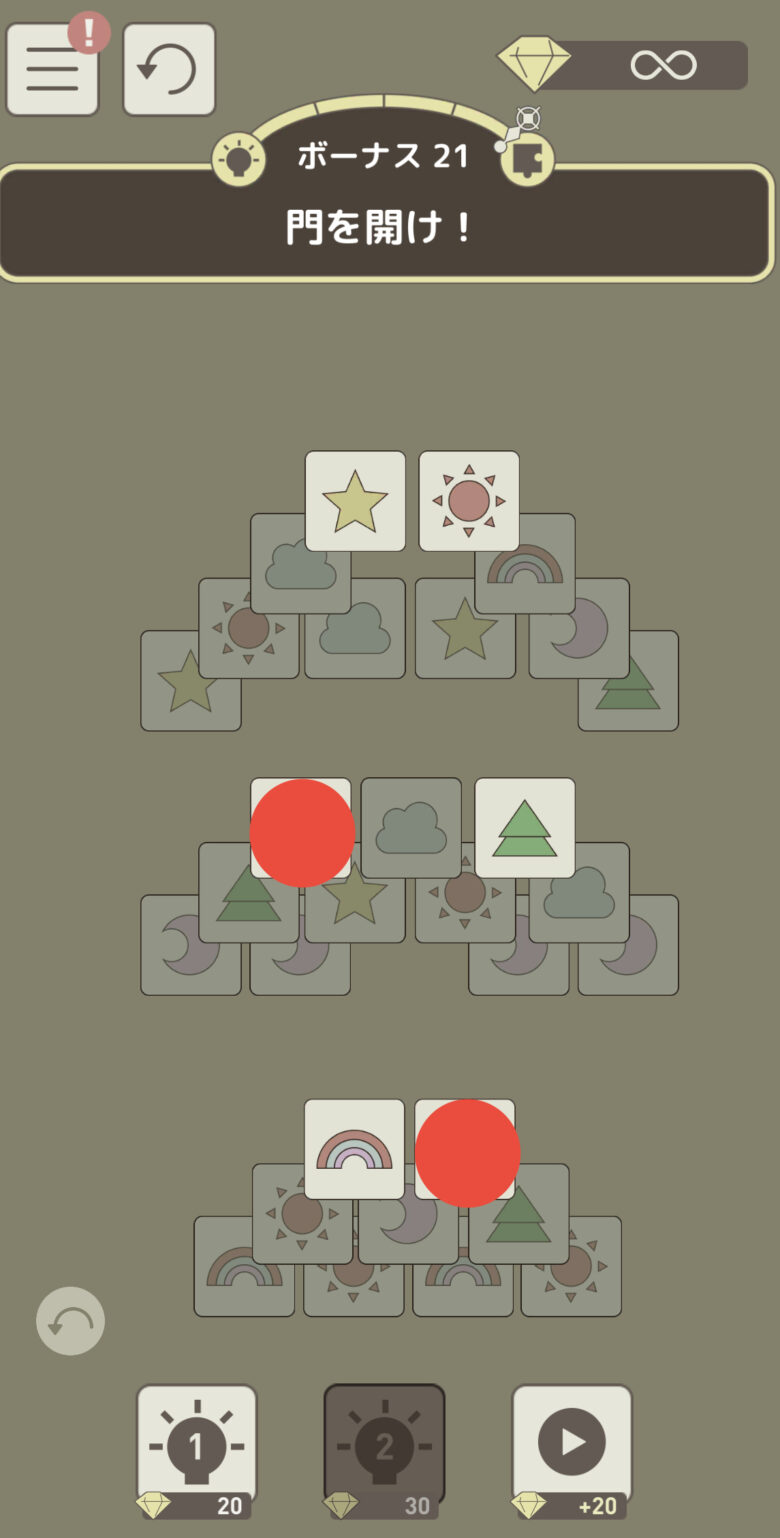Select the bright star tile

click(355, 501)
